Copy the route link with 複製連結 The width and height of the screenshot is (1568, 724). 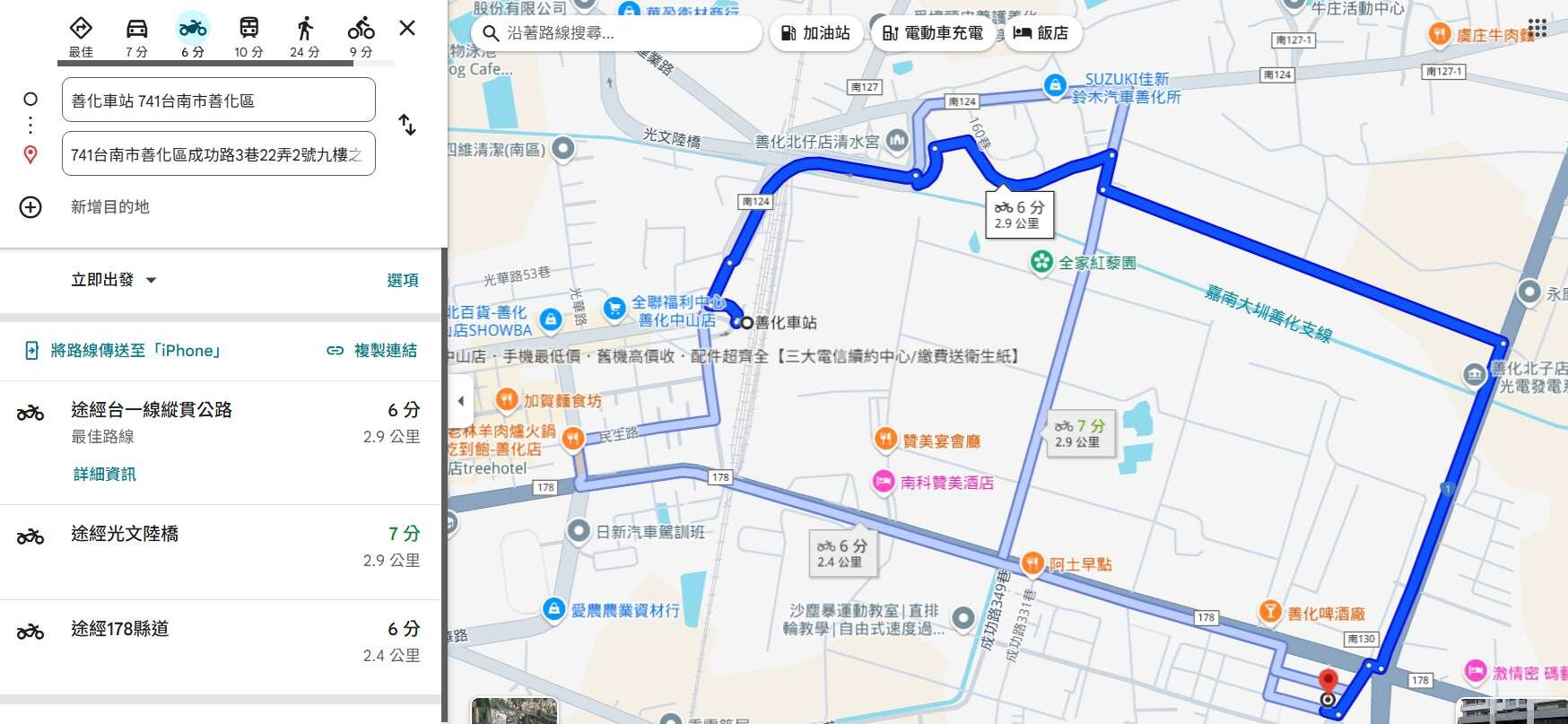tap(372, 350)
